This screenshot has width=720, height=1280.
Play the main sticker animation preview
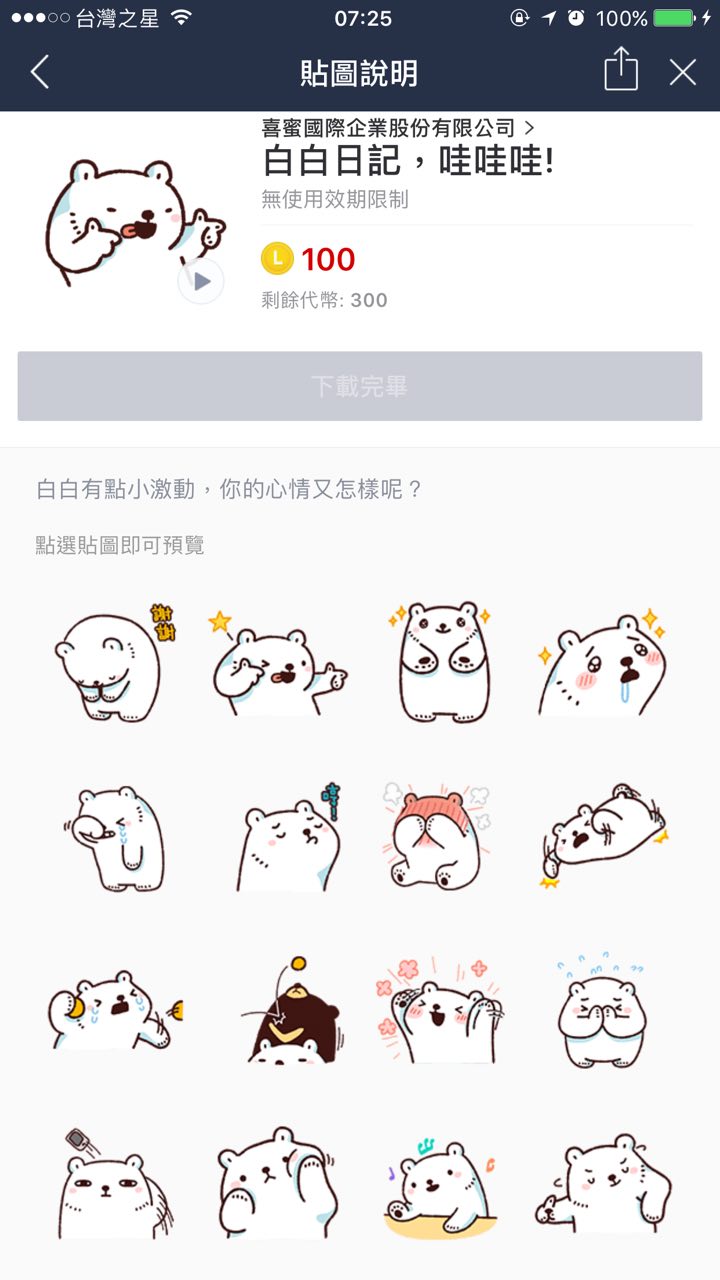pyautogui.click(x=201, y=281)
